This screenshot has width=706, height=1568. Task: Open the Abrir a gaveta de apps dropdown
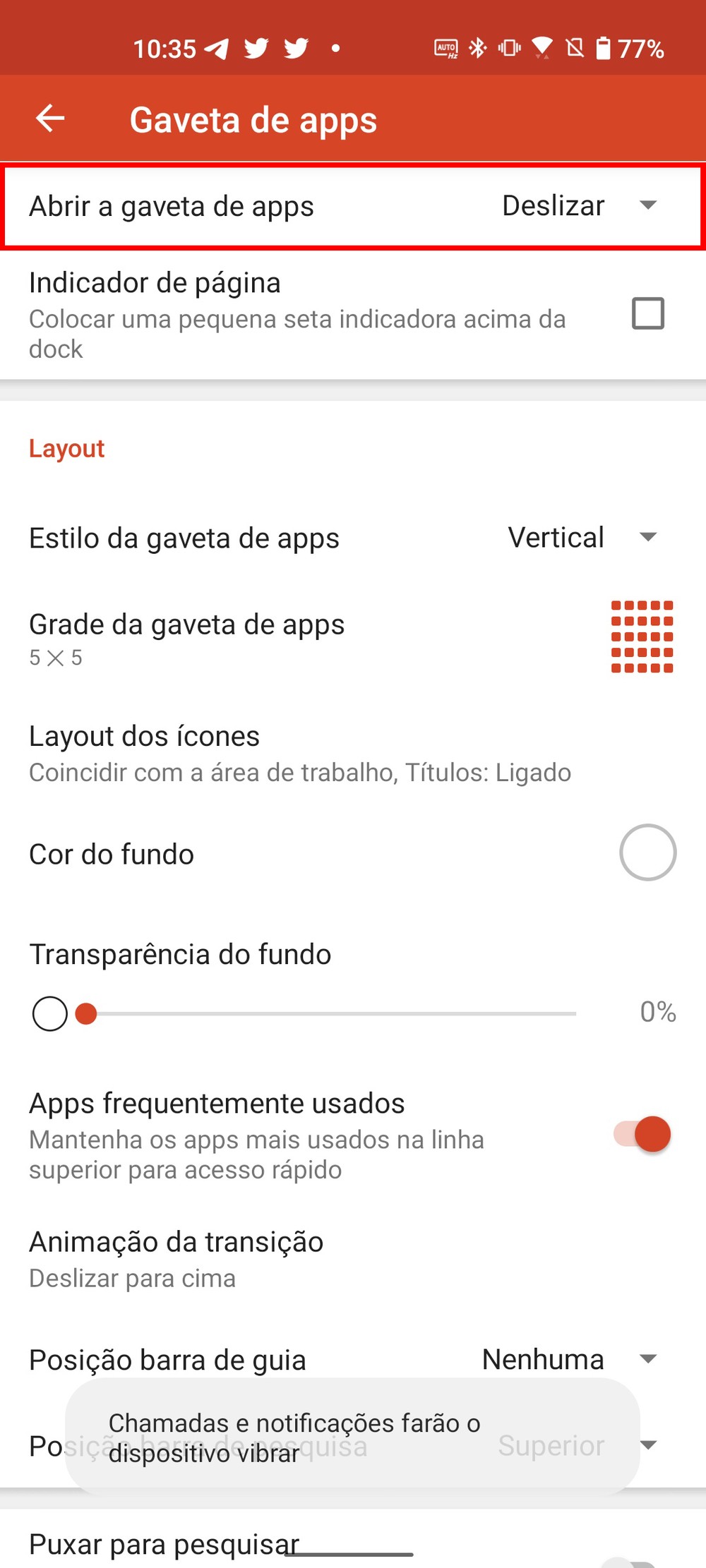pos(579,206)
